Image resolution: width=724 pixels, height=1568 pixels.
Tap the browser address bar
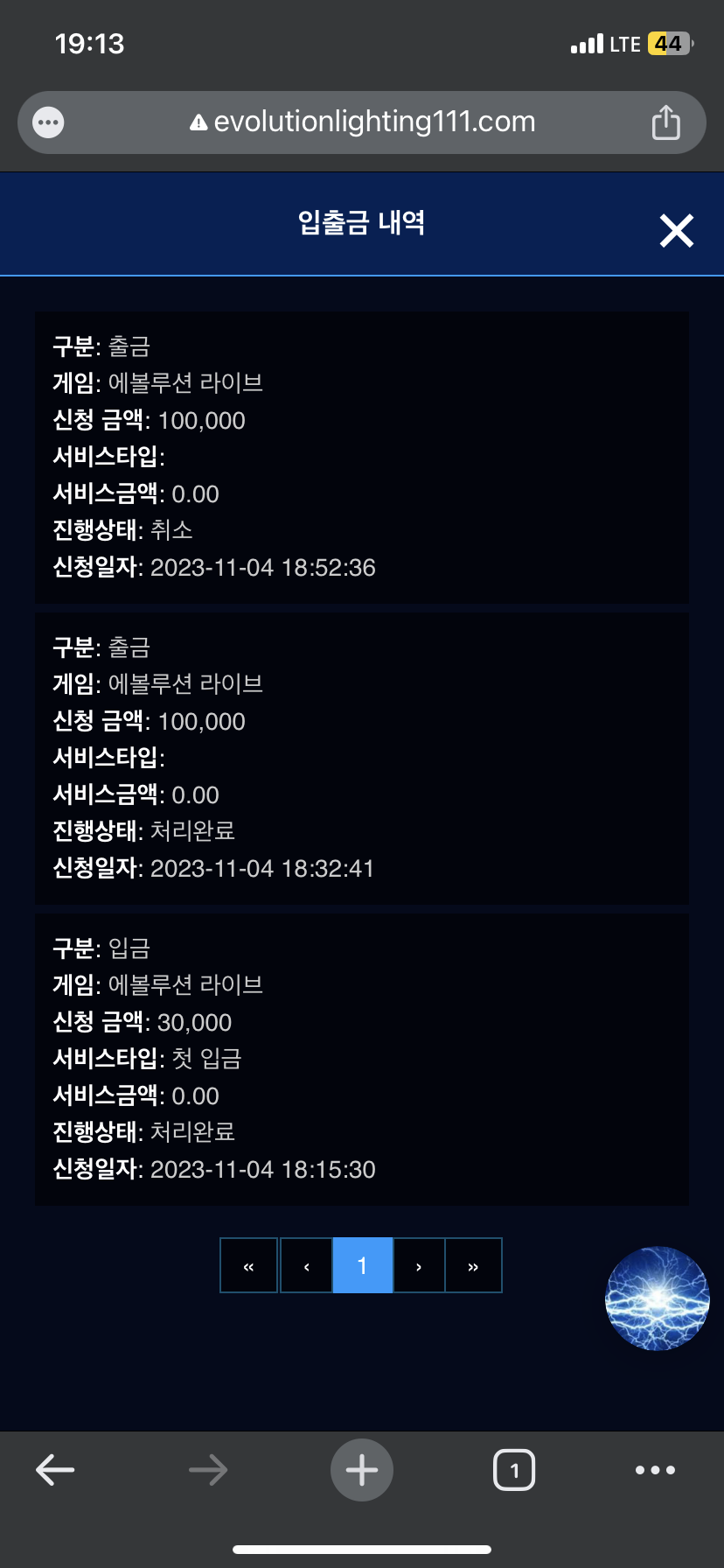pyautogui.click(x=362, y=122)
